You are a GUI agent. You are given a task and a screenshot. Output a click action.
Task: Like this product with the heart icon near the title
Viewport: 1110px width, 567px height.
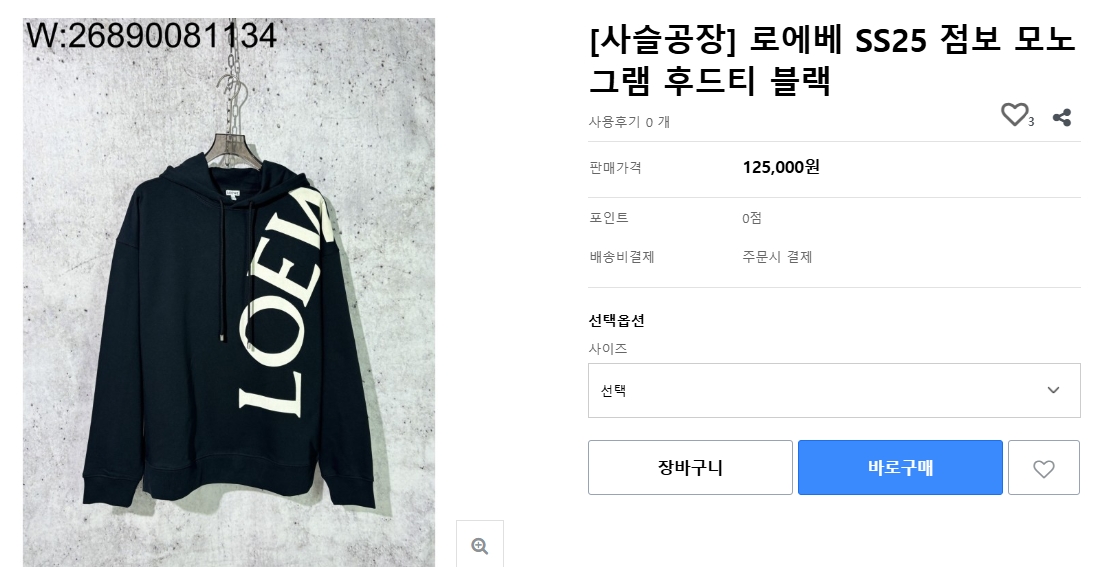1014,115
